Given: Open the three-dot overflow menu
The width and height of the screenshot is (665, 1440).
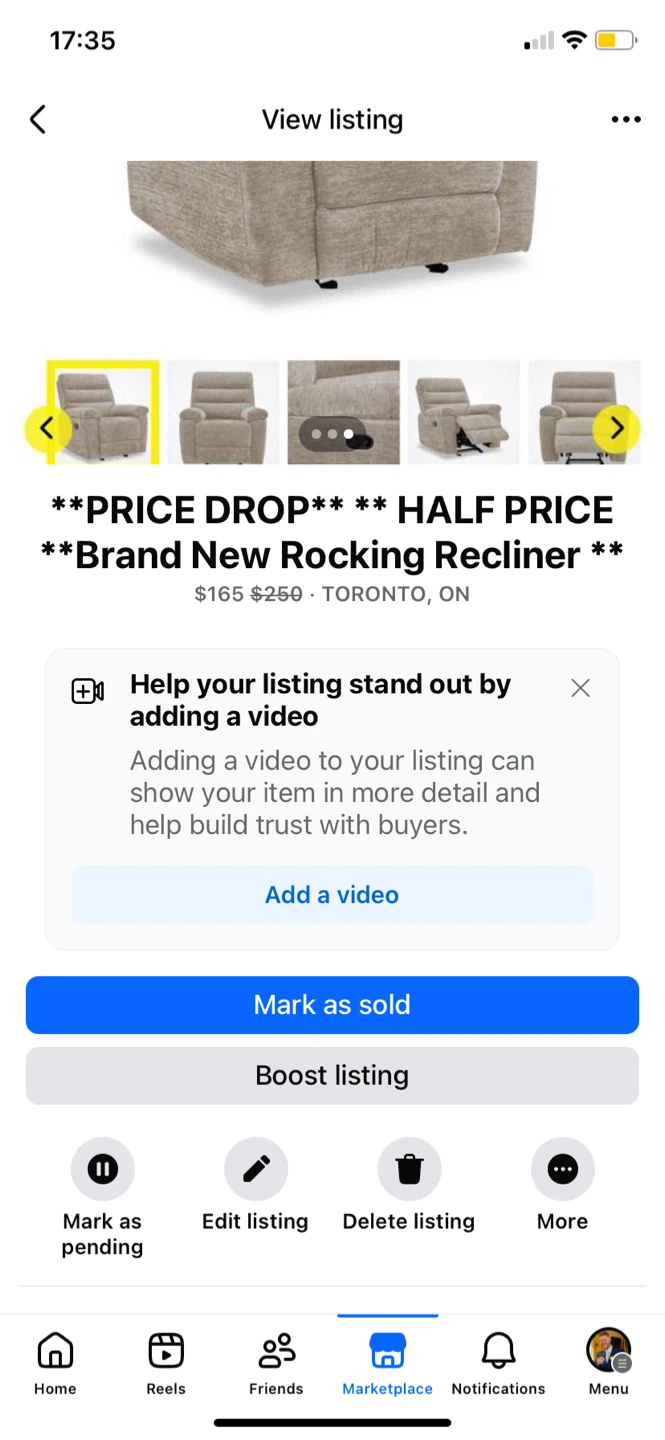Looking at the screenshot, I should pos(626,120).
